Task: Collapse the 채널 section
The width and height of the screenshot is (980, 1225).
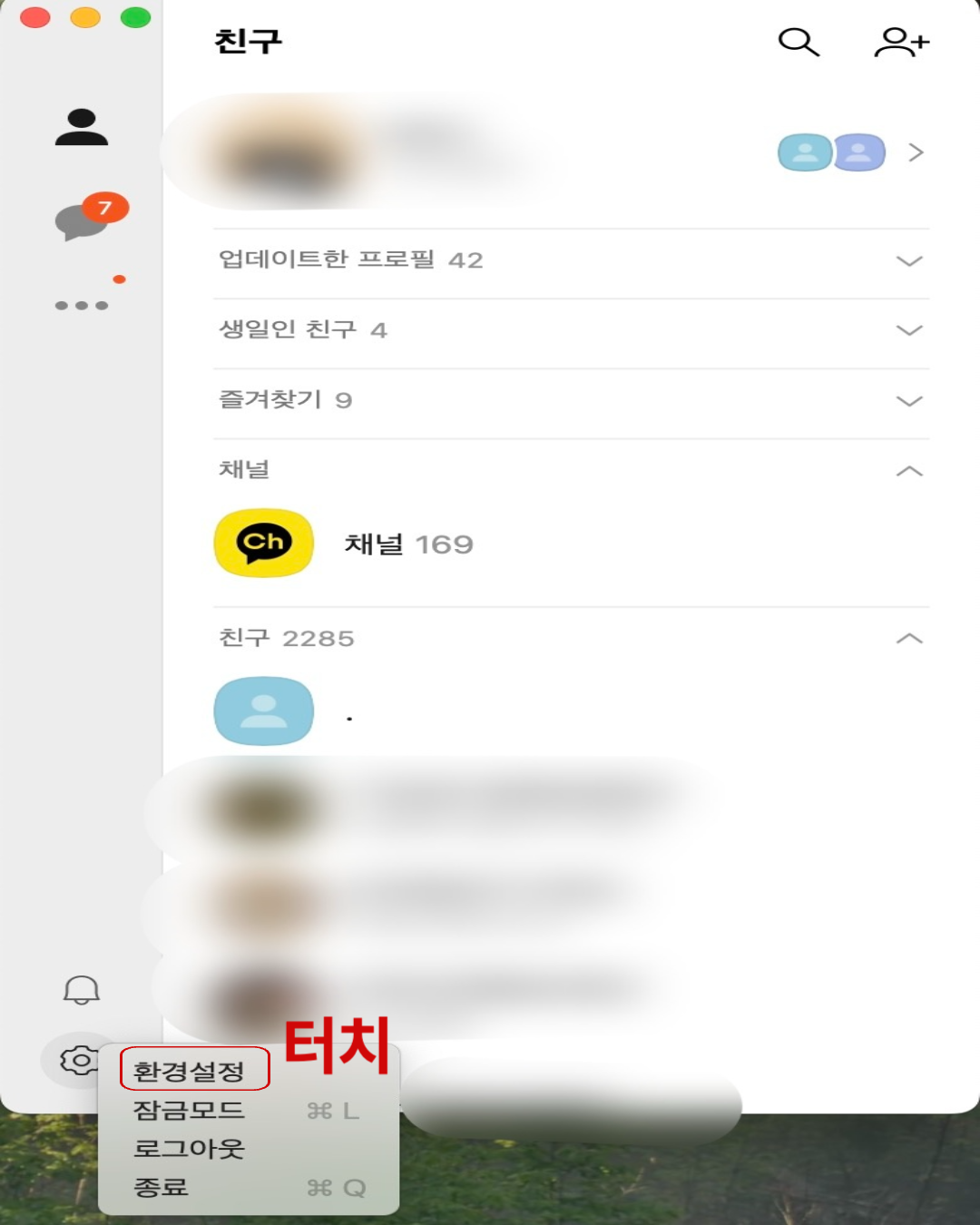Action: click(x=908, y=470)
